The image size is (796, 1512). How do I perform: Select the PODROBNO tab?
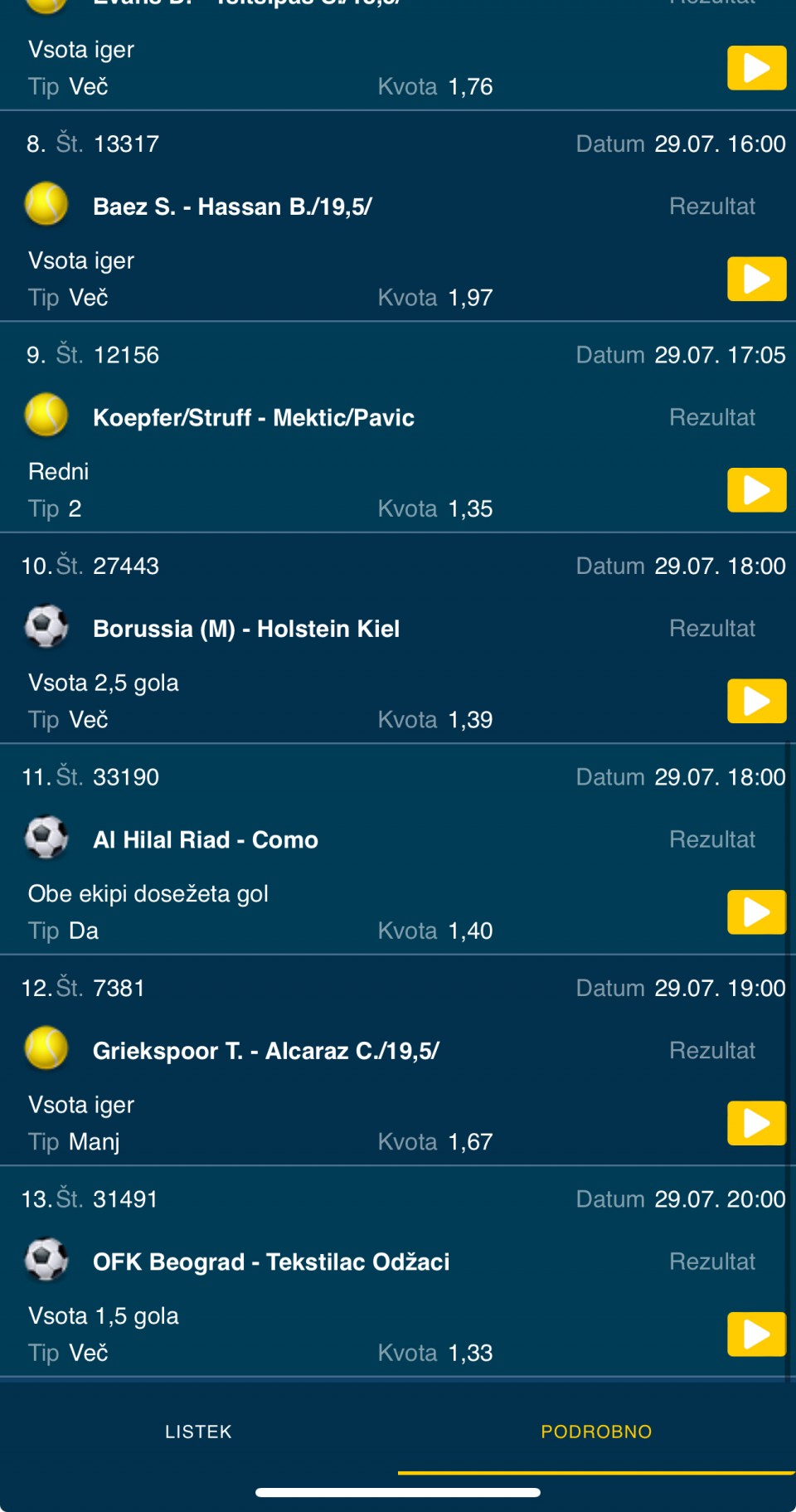coord(596,1432)
